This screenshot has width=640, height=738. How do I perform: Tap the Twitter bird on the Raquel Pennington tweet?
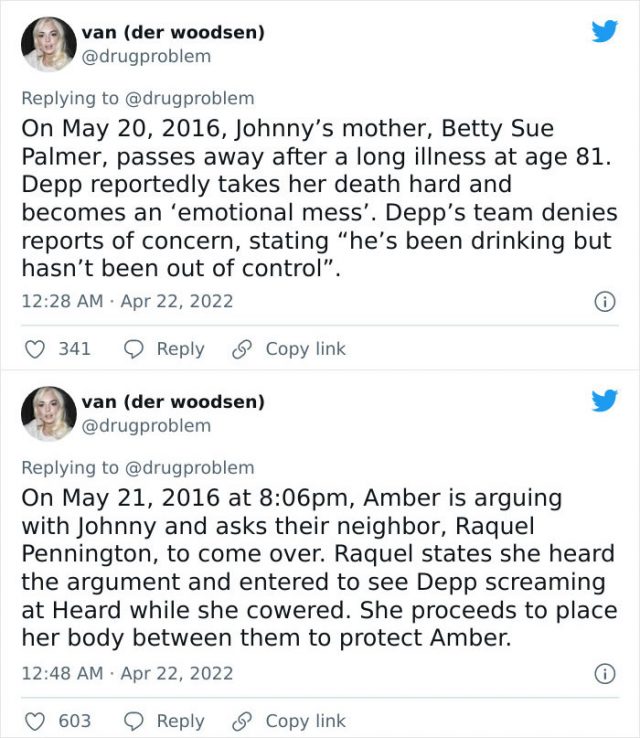(x=604, y=401)
